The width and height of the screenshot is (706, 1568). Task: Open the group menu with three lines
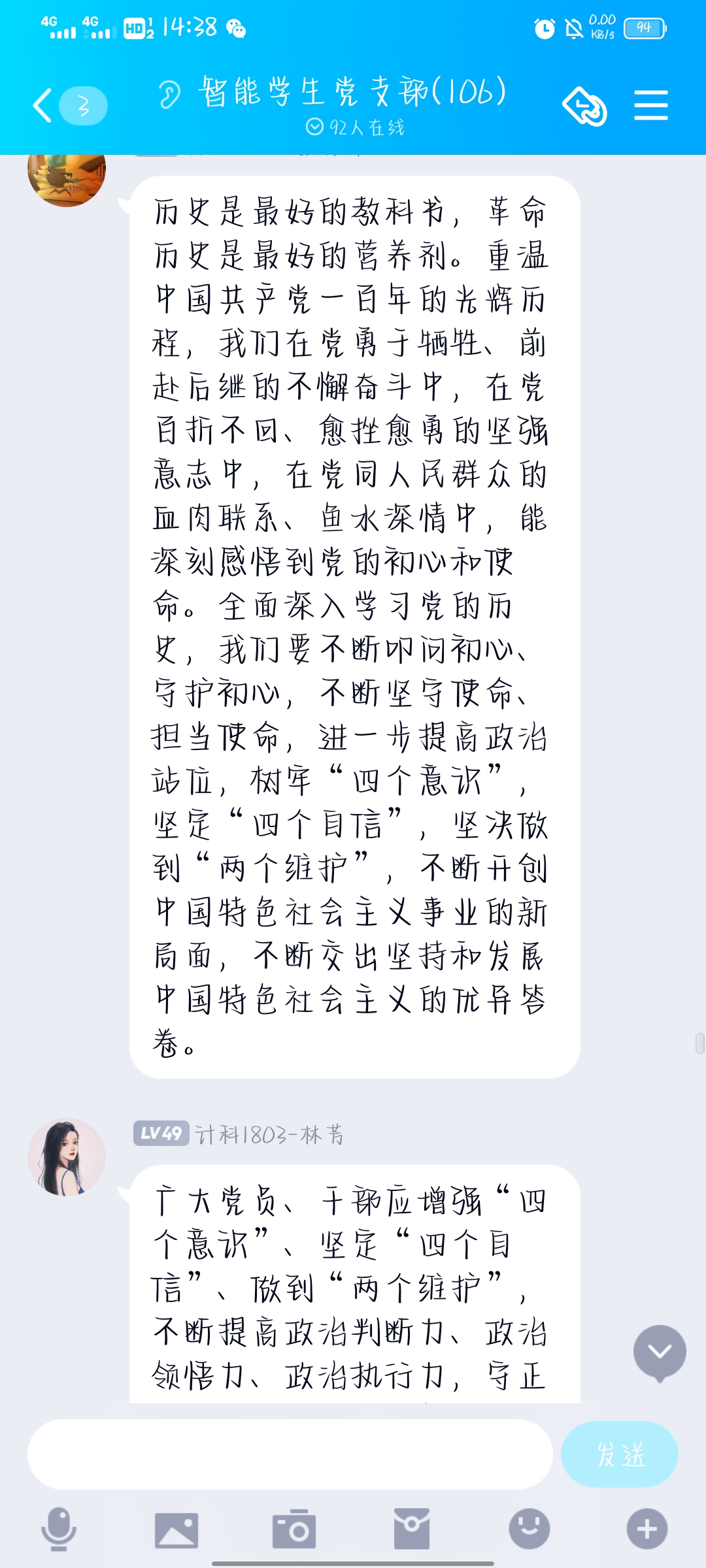(x=651, y=106)
